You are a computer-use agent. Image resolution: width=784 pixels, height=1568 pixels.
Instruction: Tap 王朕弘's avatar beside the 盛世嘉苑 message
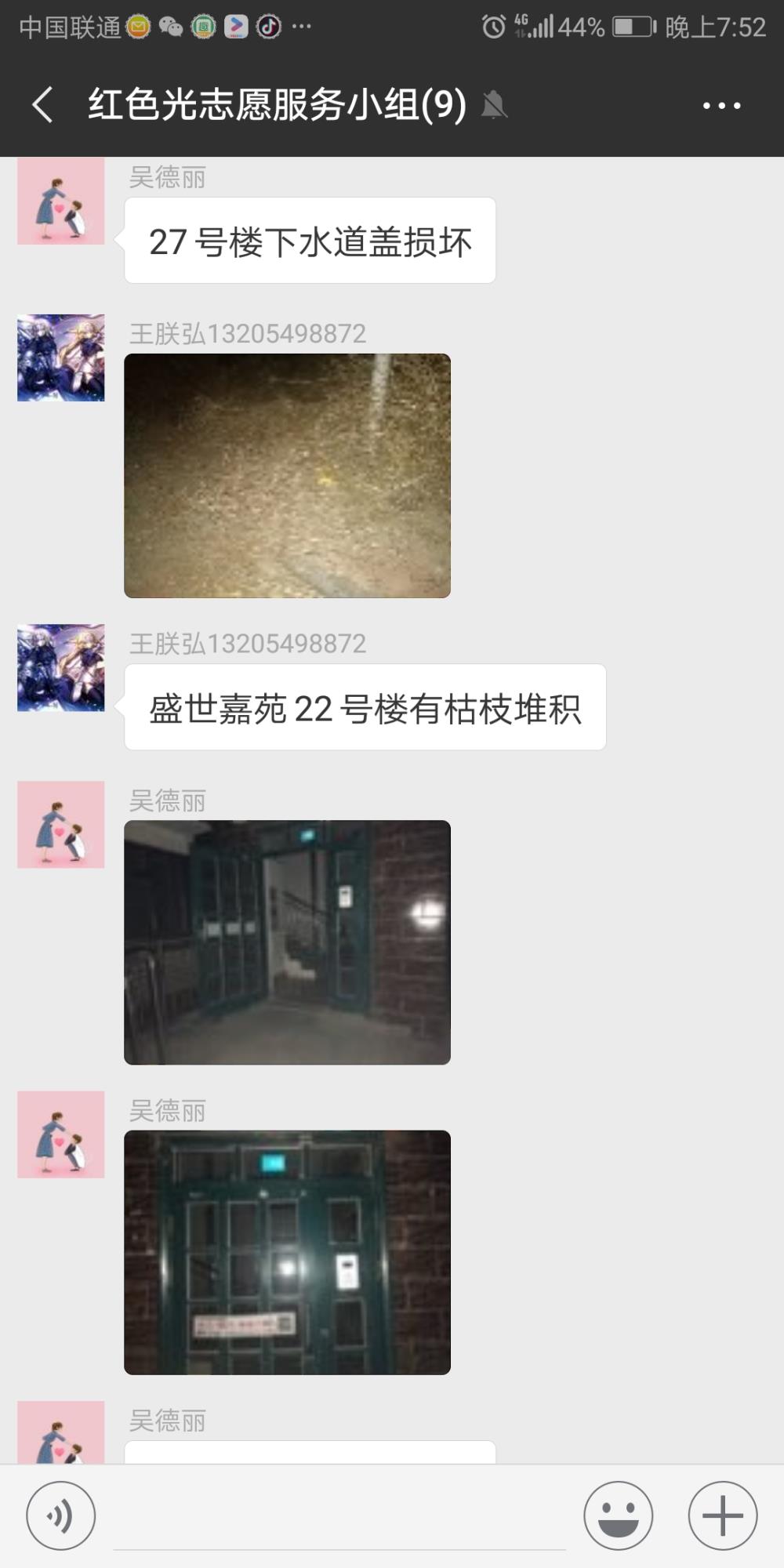61,668
